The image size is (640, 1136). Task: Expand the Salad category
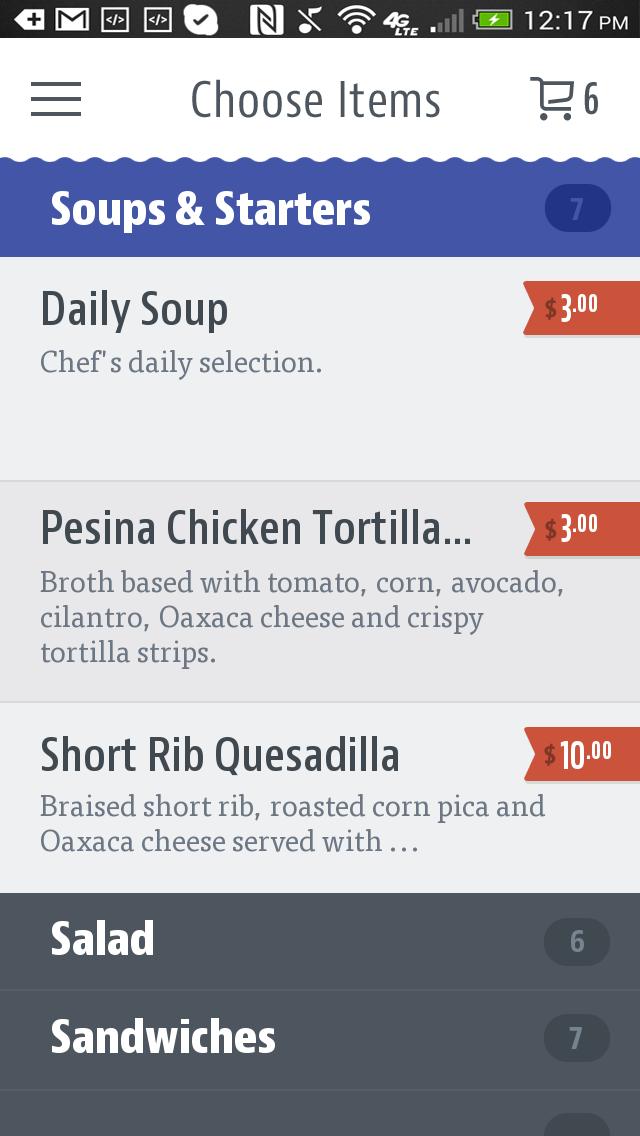coord(320,940)
